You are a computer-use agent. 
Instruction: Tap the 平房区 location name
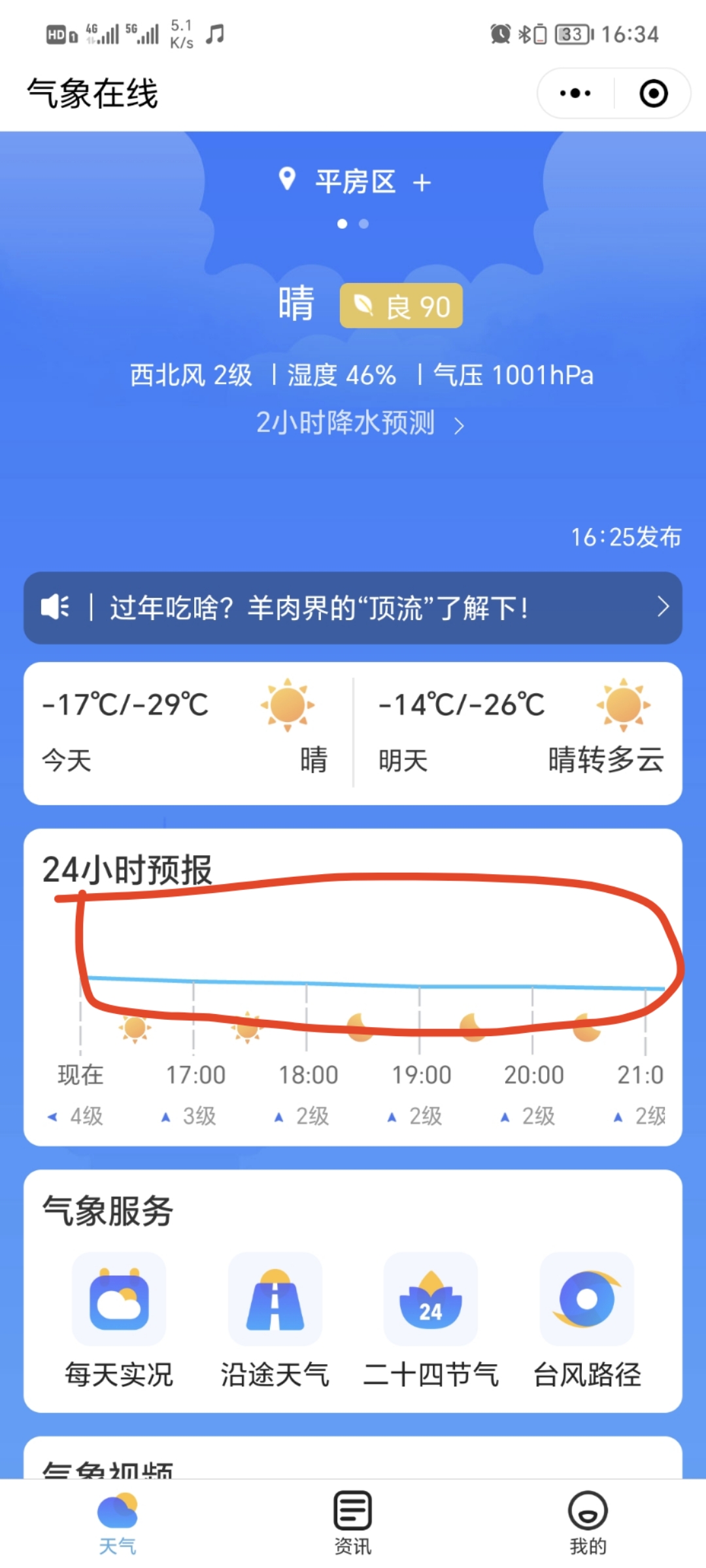point(355,182)
